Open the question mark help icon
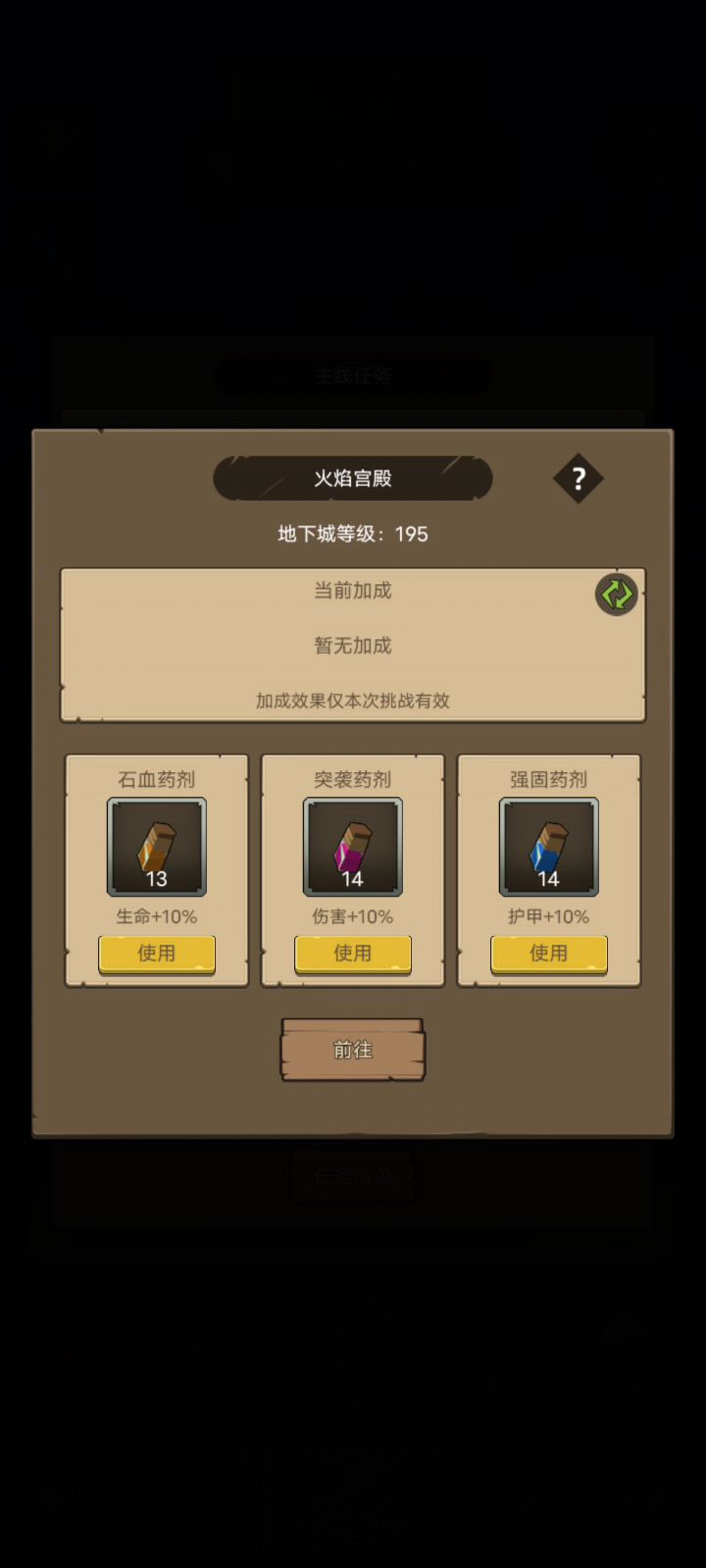 click(578, 479)
